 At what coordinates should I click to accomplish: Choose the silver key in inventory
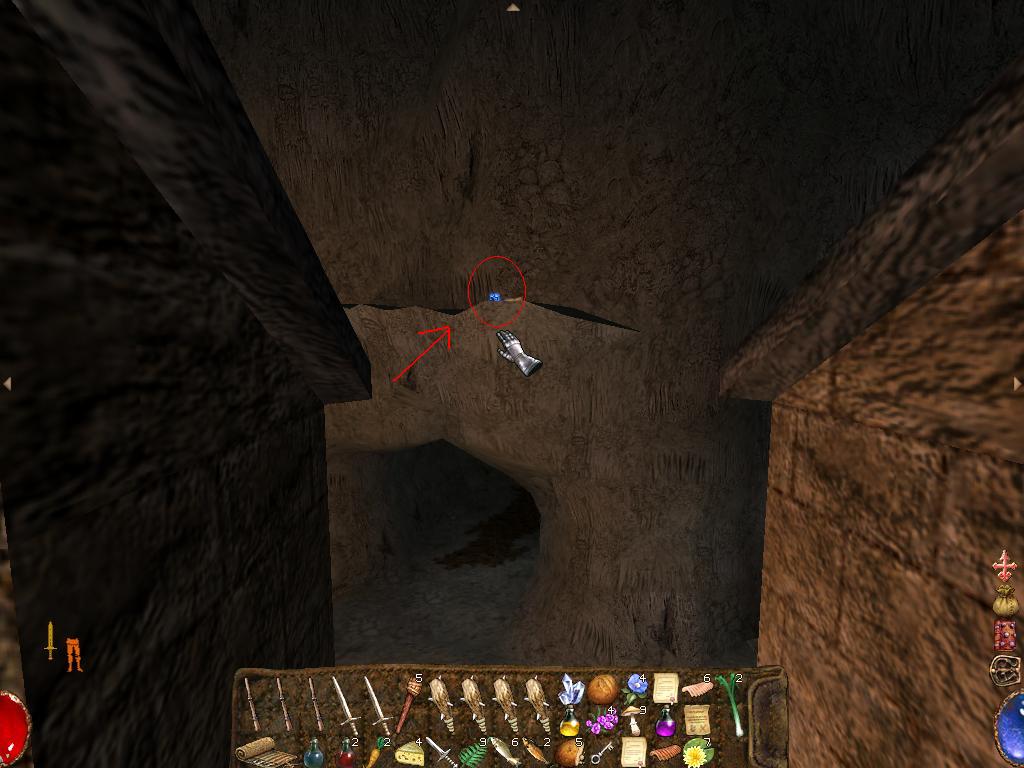[600, 752]
